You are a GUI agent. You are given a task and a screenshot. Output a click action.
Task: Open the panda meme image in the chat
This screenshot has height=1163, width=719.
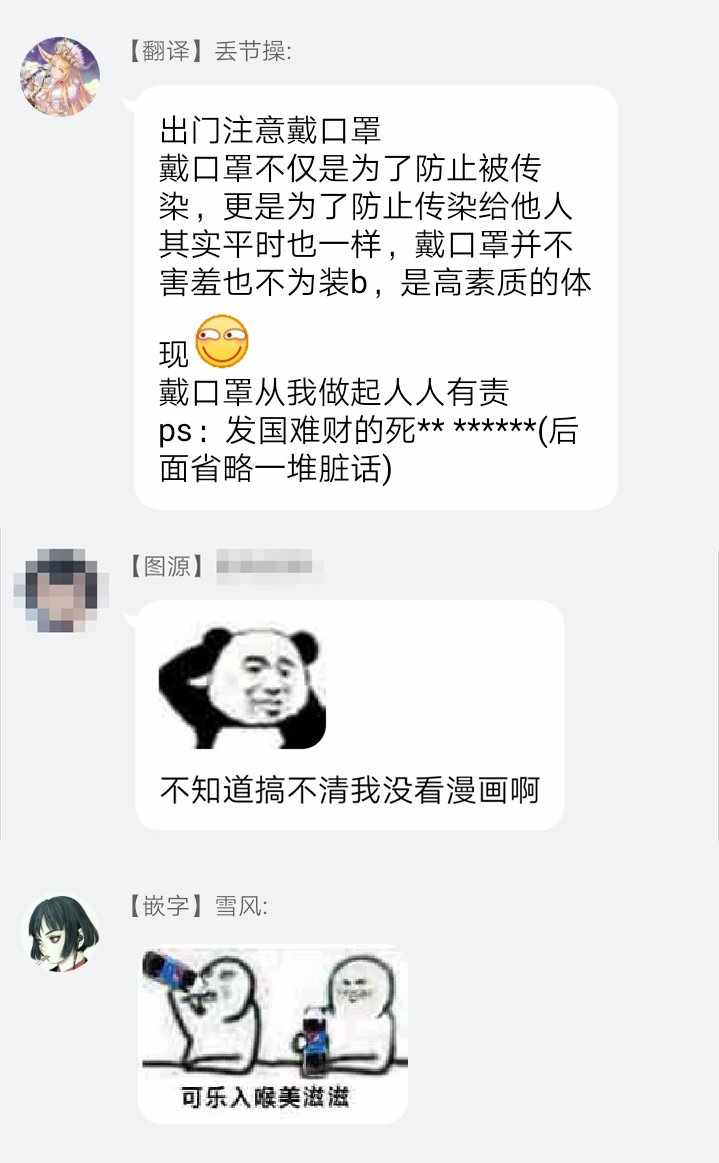point(243,686)
